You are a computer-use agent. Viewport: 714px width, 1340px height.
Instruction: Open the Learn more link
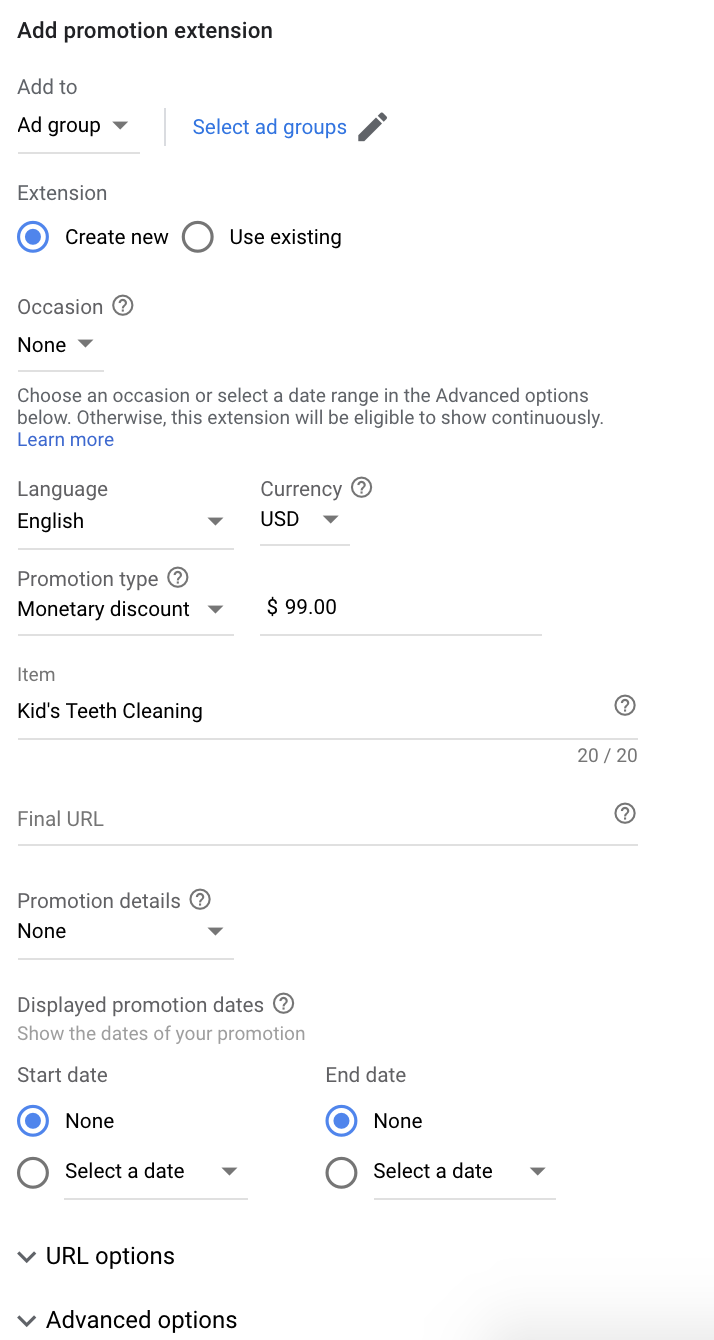coord(66,440)
